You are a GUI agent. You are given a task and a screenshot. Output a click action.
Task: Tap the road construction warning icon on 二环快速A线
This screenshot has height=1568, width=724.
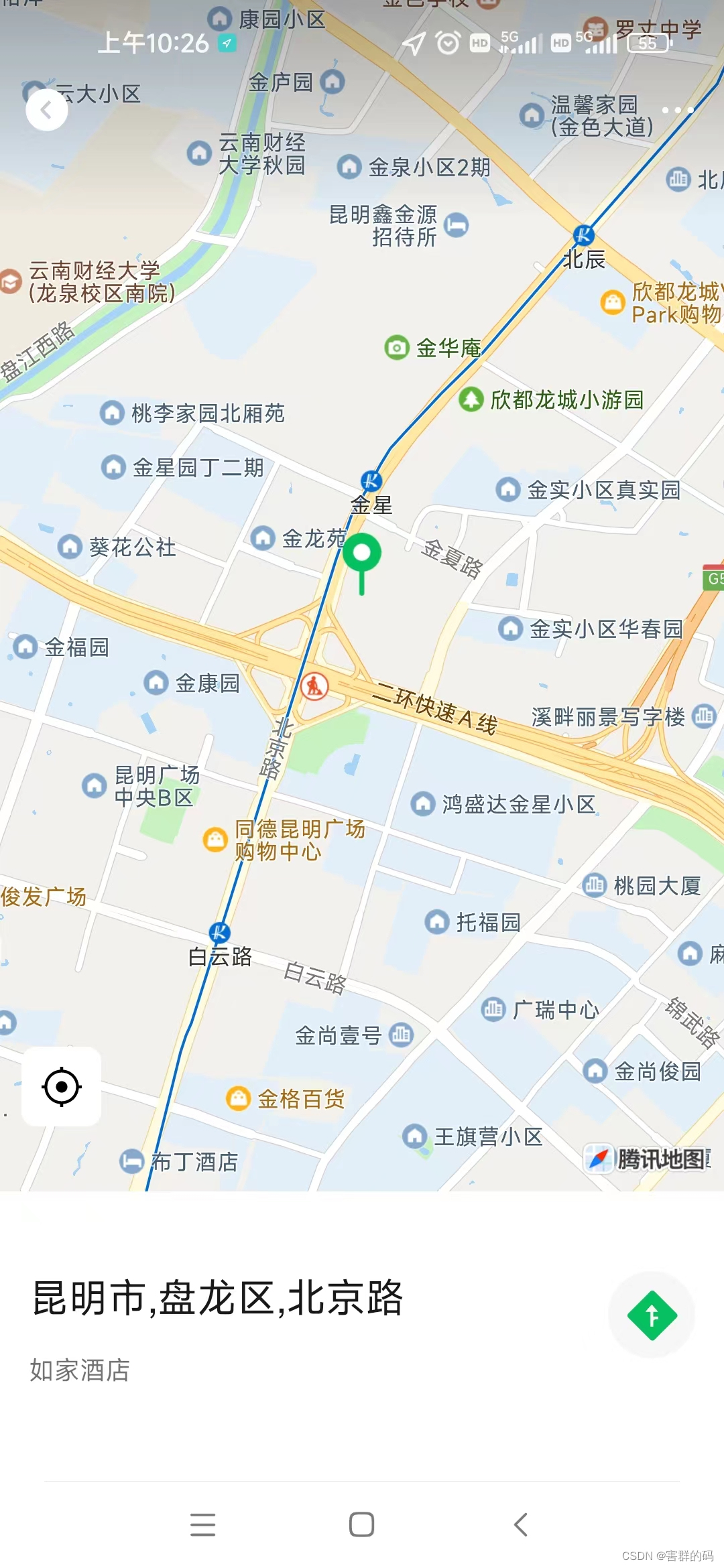click(x=314, y=685)
